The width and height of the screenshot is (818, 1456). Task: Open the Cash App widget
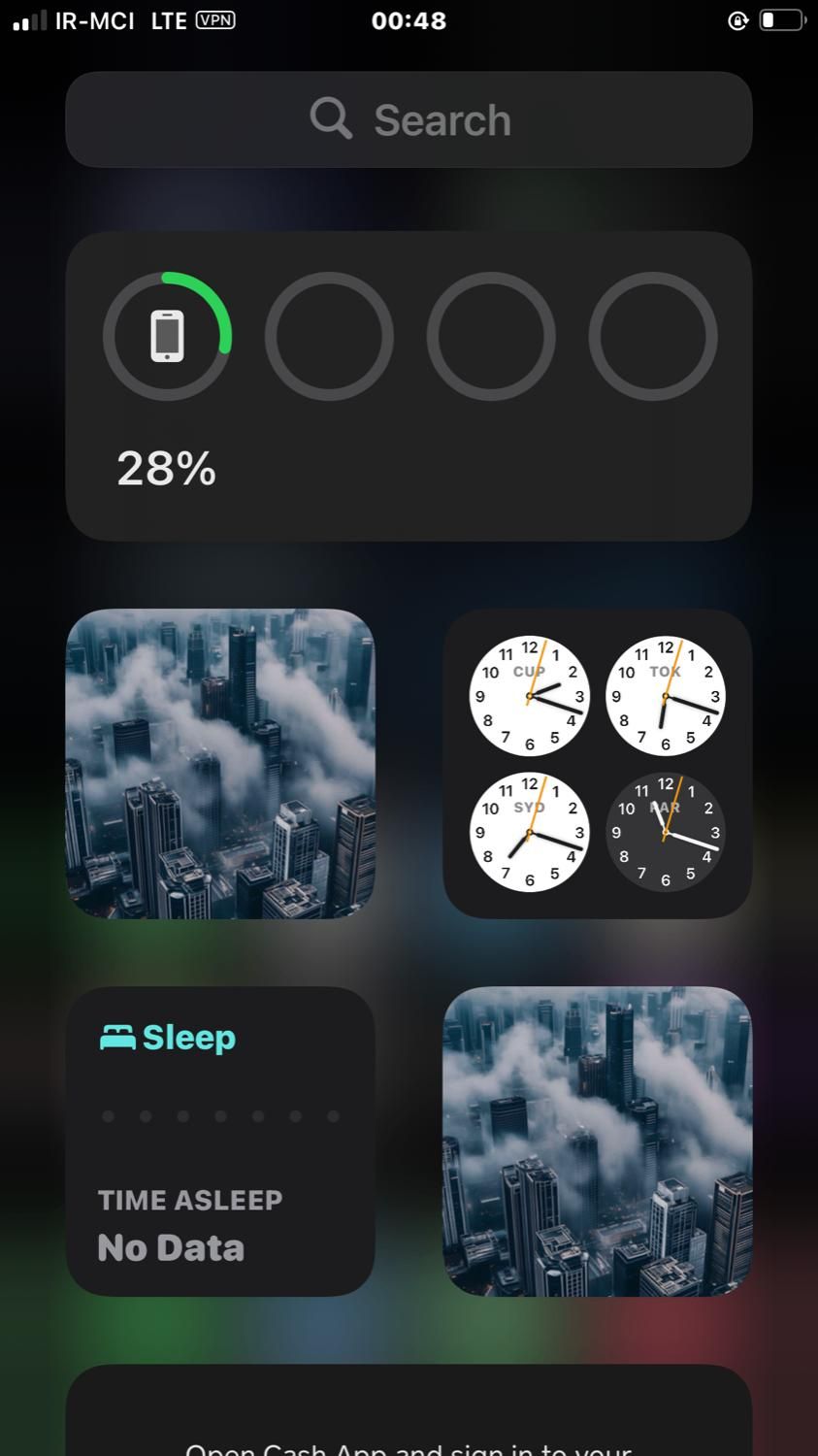click(409, 1417)
